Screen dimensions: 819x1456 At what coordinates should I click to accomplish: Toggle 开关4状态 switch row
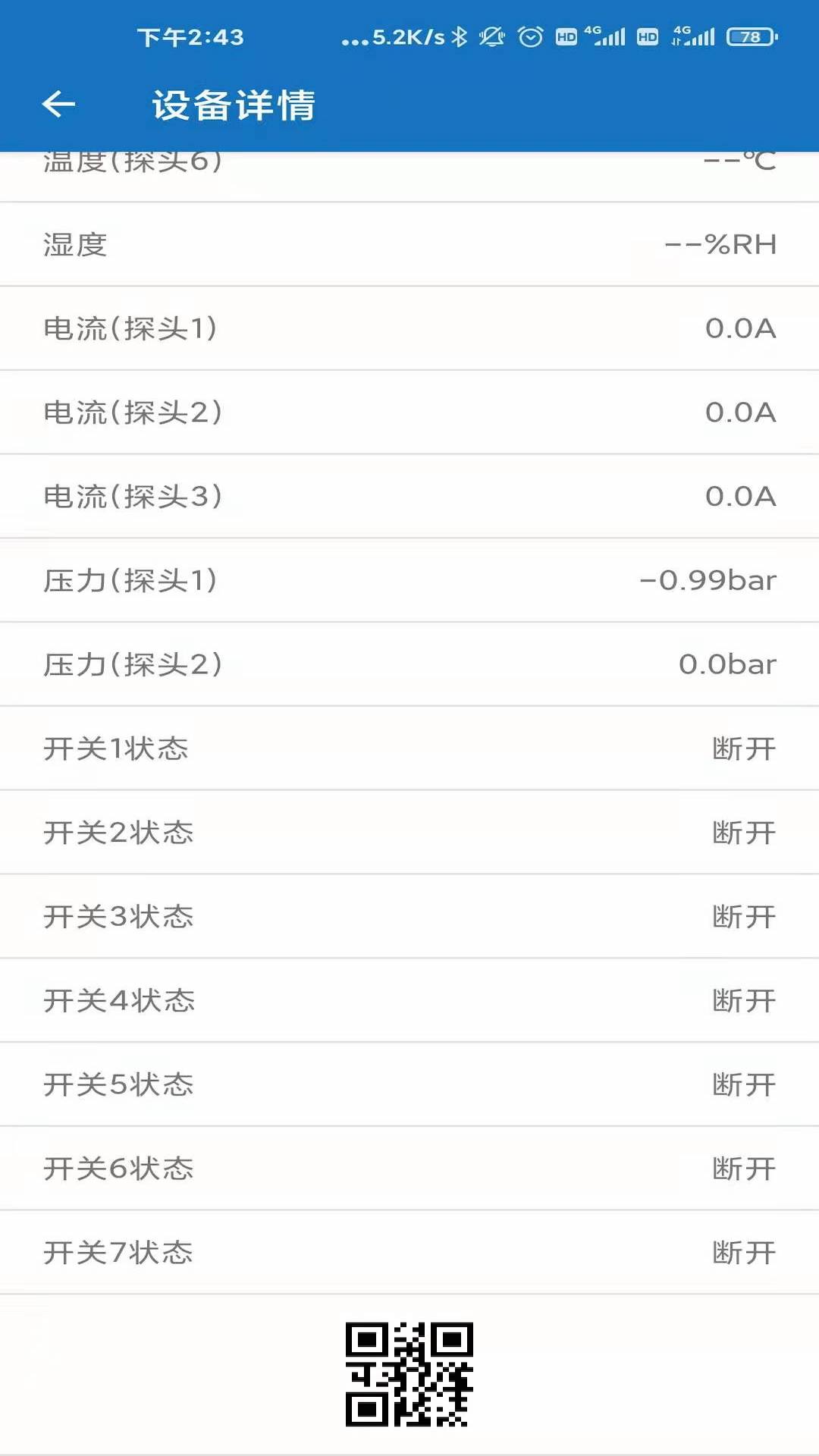click(x=409, y=999)
